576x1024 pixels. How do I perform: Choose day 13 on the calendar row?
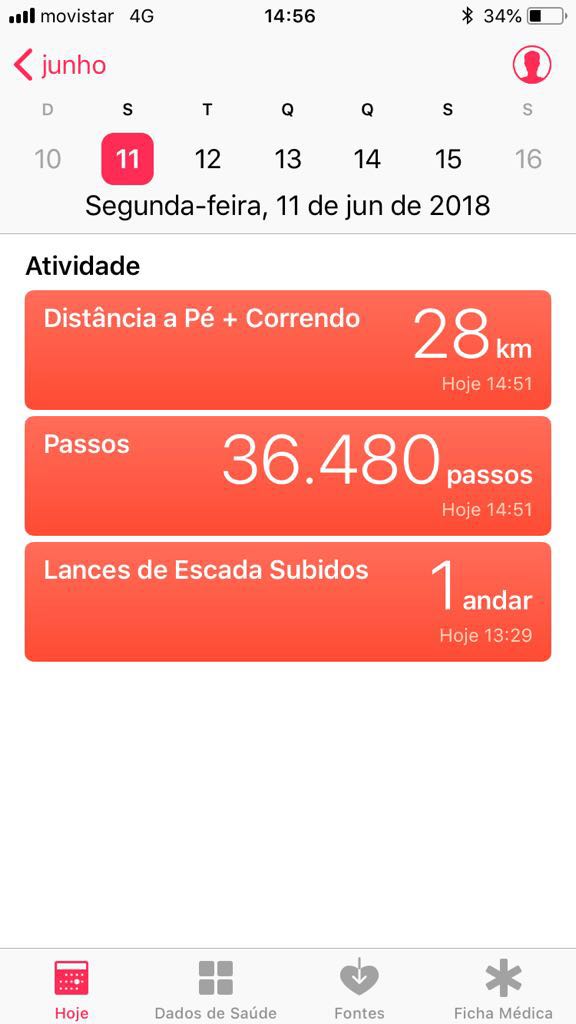pos(287,159)
